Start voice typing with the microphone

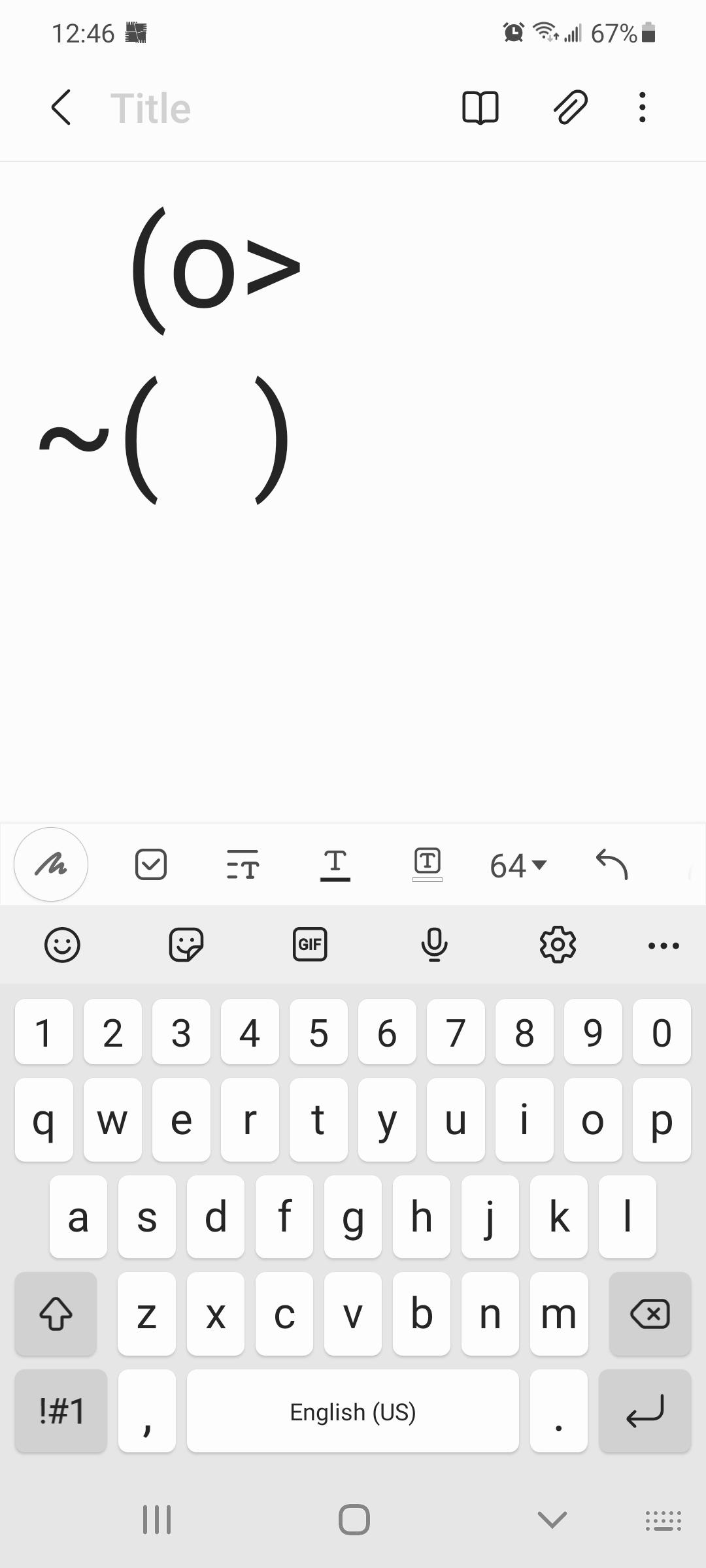coord(434,945)
